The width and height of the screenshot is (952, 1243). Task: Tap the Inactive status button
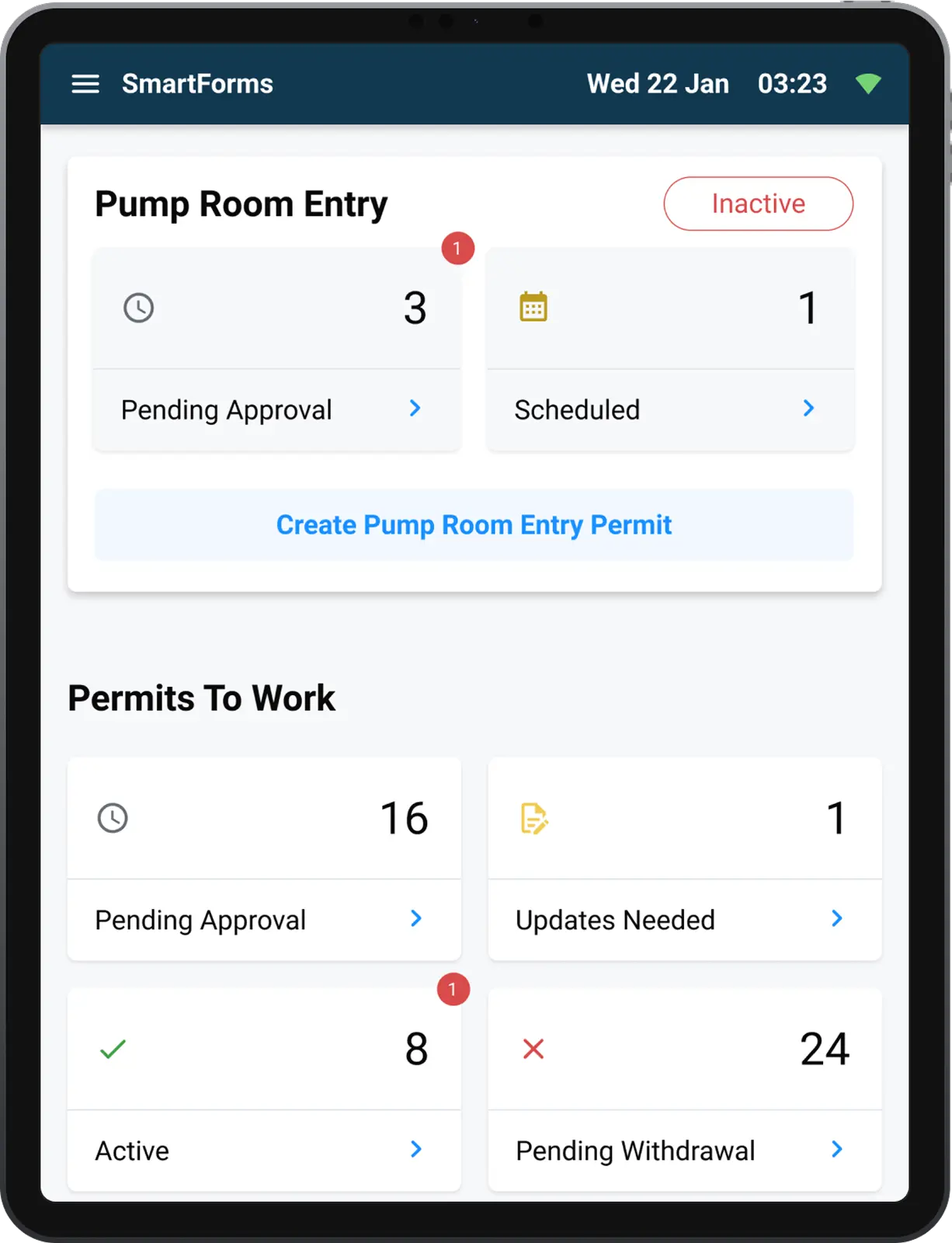coord(758,204)
